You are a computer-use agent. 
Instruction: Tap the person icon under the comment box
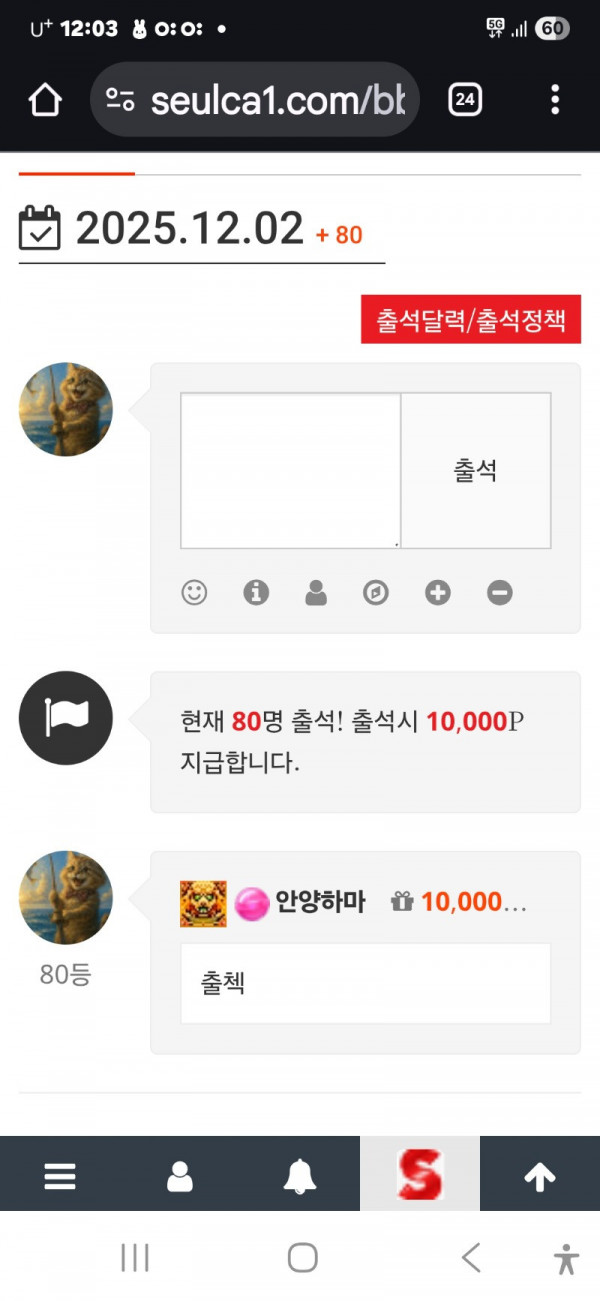pos(316,593)
